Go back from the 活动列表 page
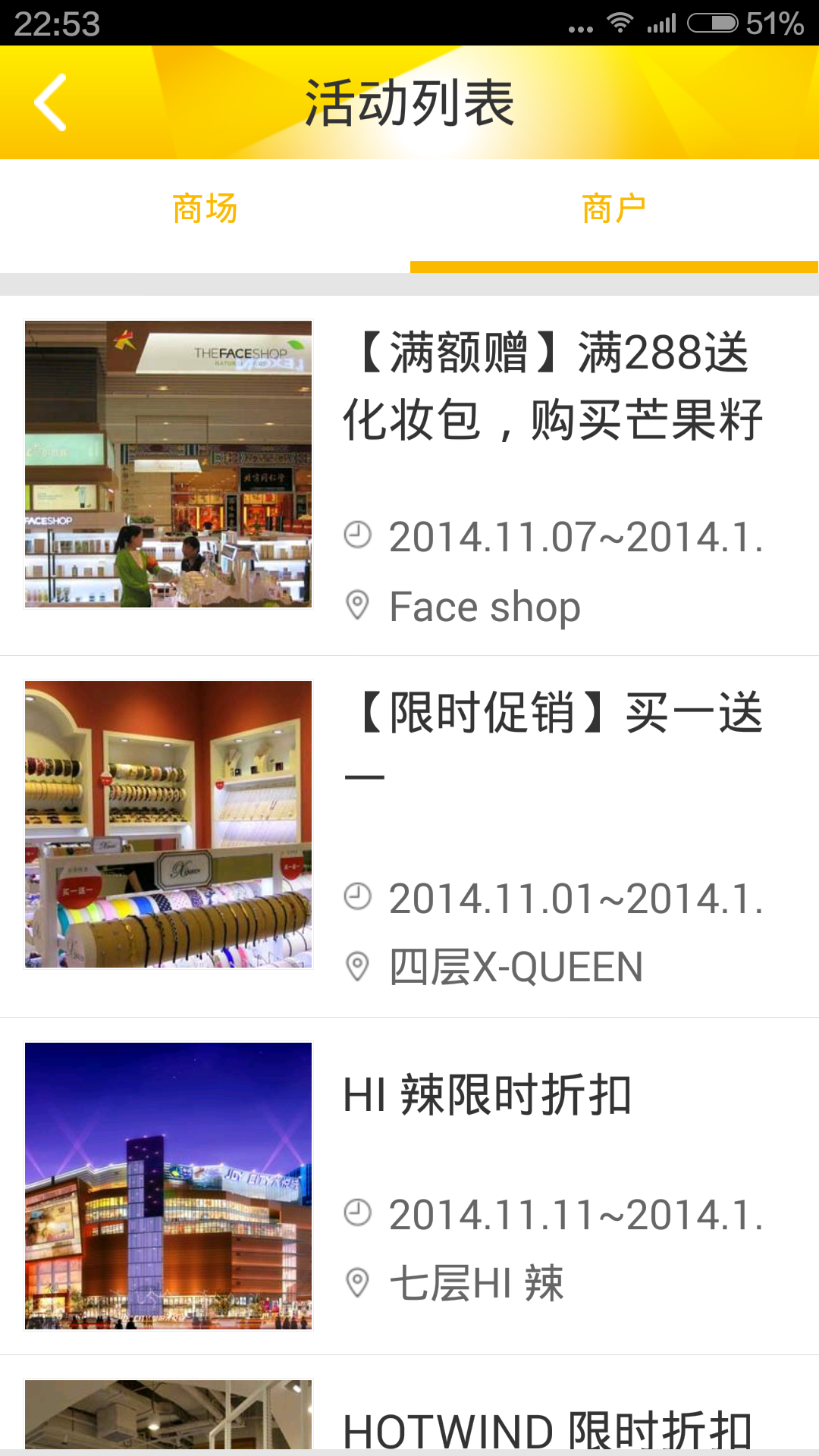 52,103
